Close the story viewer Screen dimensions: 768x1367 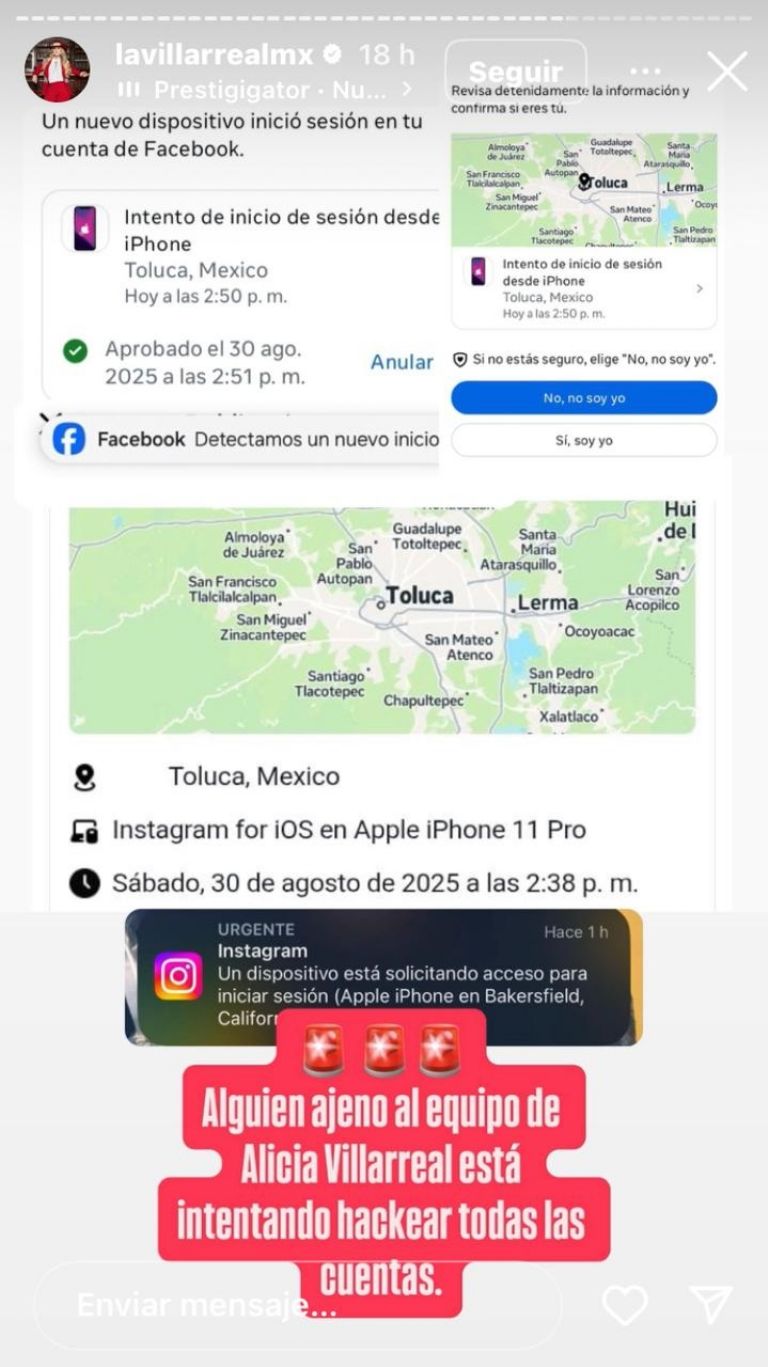(x=727, y=72)
